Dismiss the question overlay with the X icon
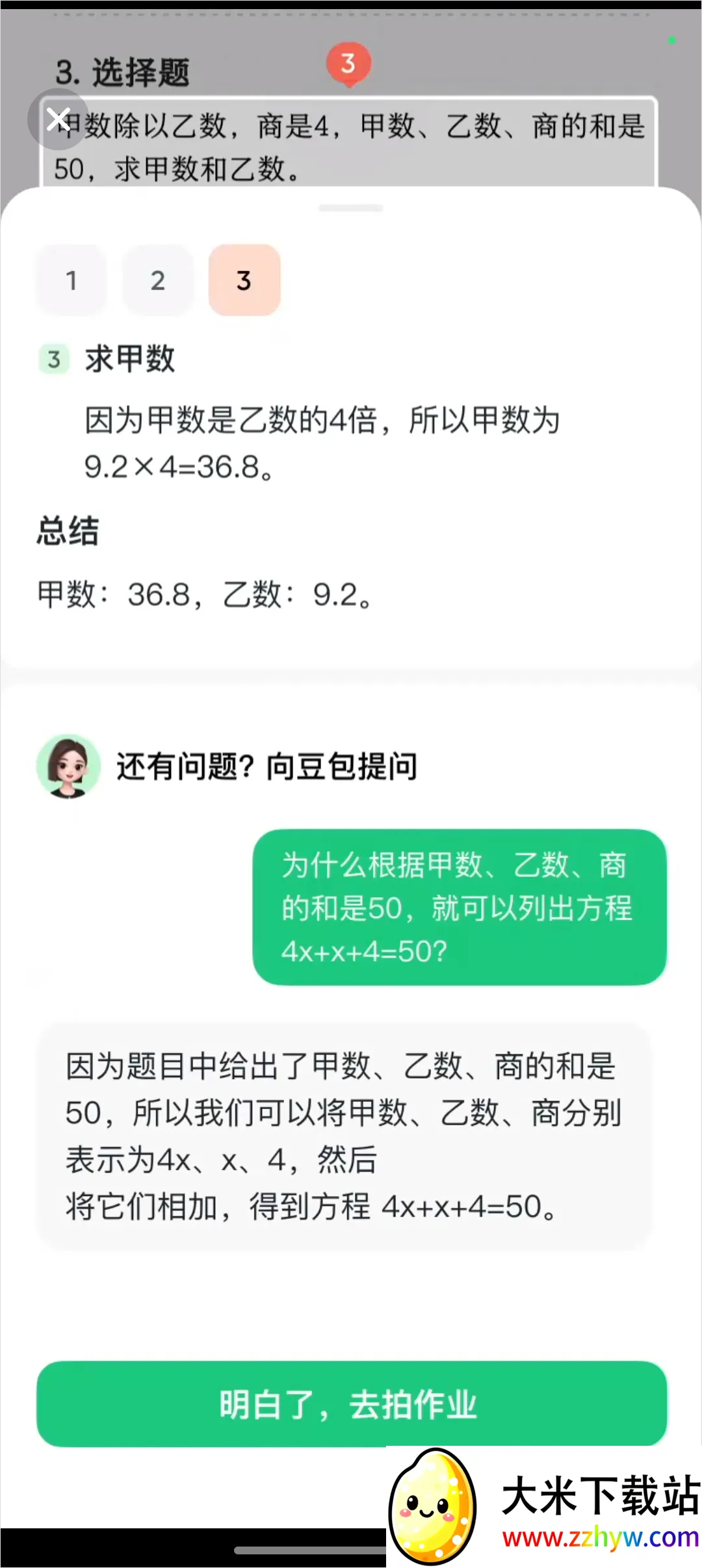The height and width of the screenshot is (1568, 702). [58, 118]
